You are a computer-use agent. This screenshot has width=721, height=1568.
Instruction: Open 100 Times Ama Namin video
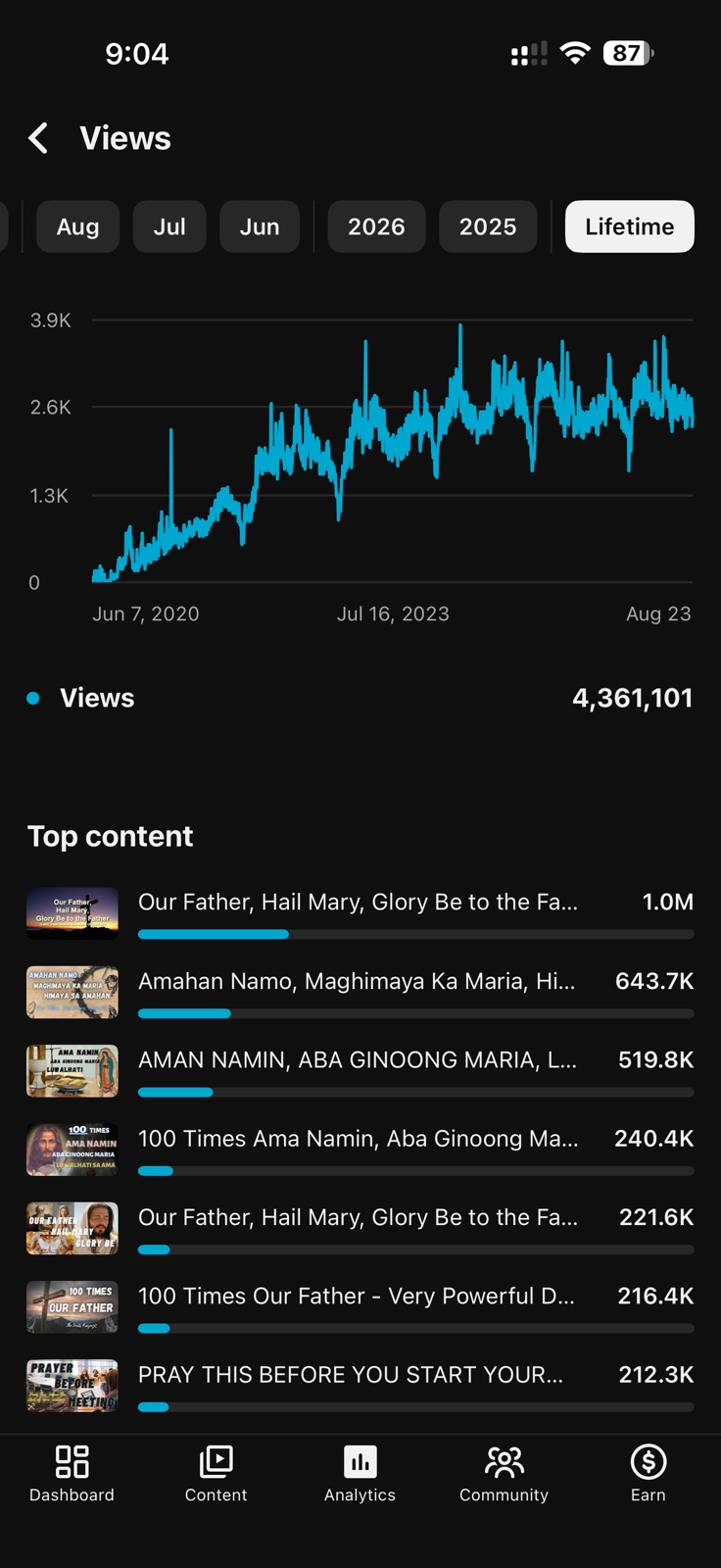click(360, 1150)
